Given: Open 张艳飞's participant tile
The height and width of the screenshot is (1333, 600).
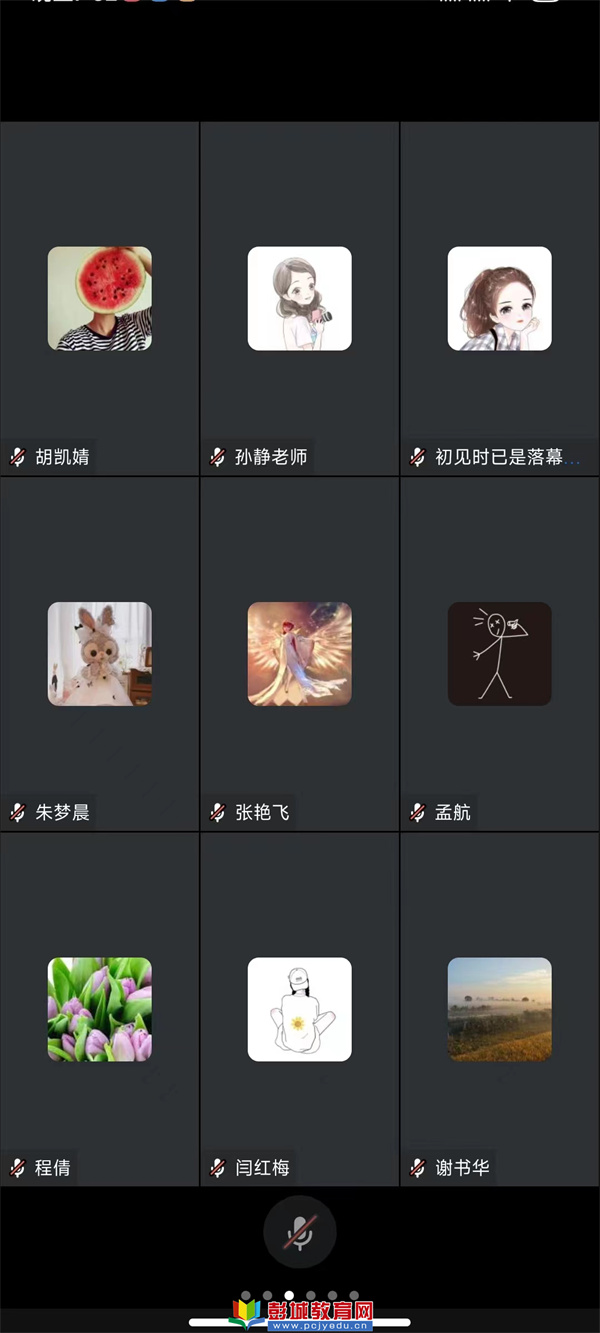Looking at the screenshot, I should [300, 654].
